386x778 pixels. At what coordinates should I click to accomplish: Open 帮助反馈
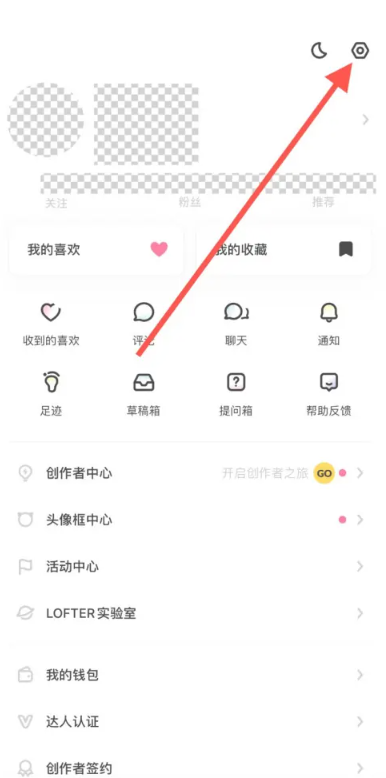point(328,394)
